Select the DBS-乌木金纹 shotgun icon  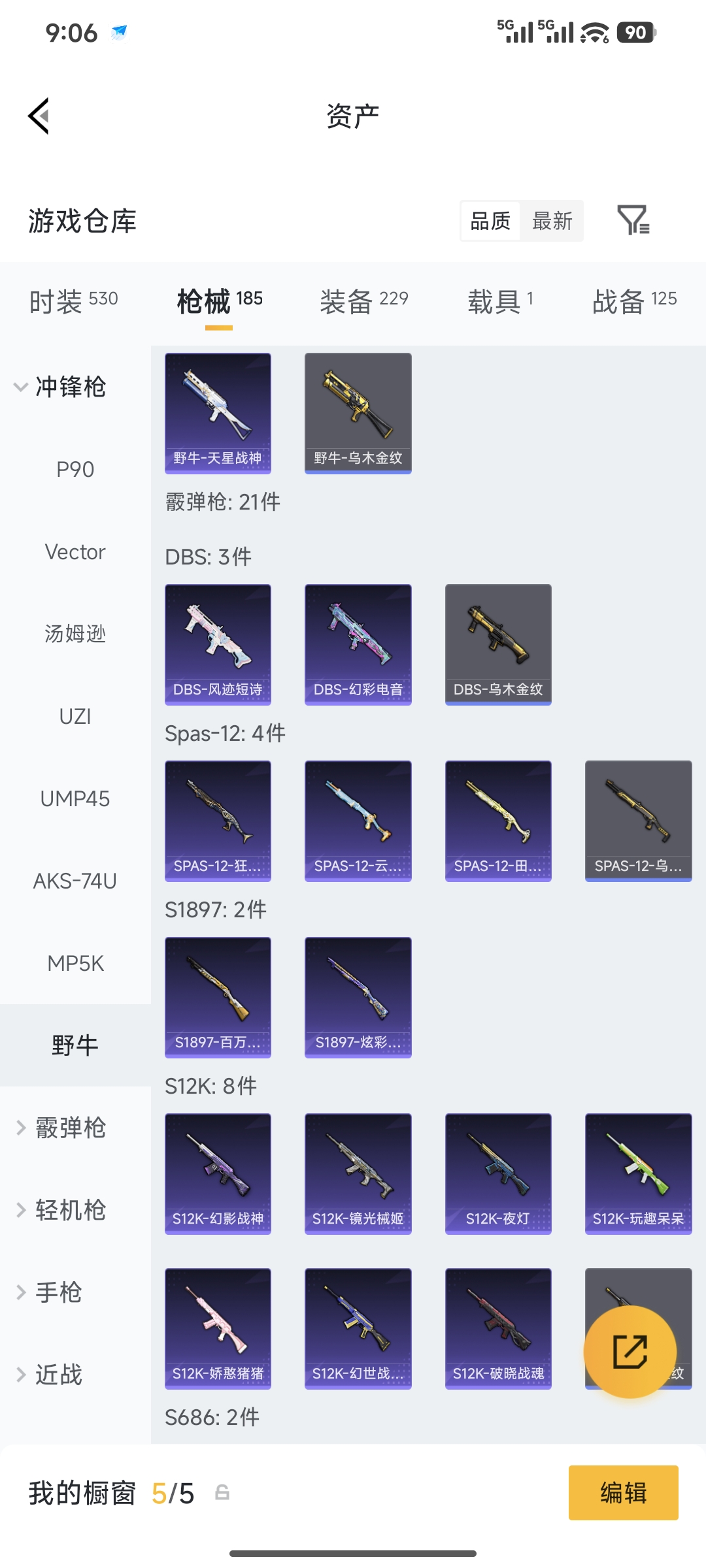pyautogui.click(x=497, y=644)
